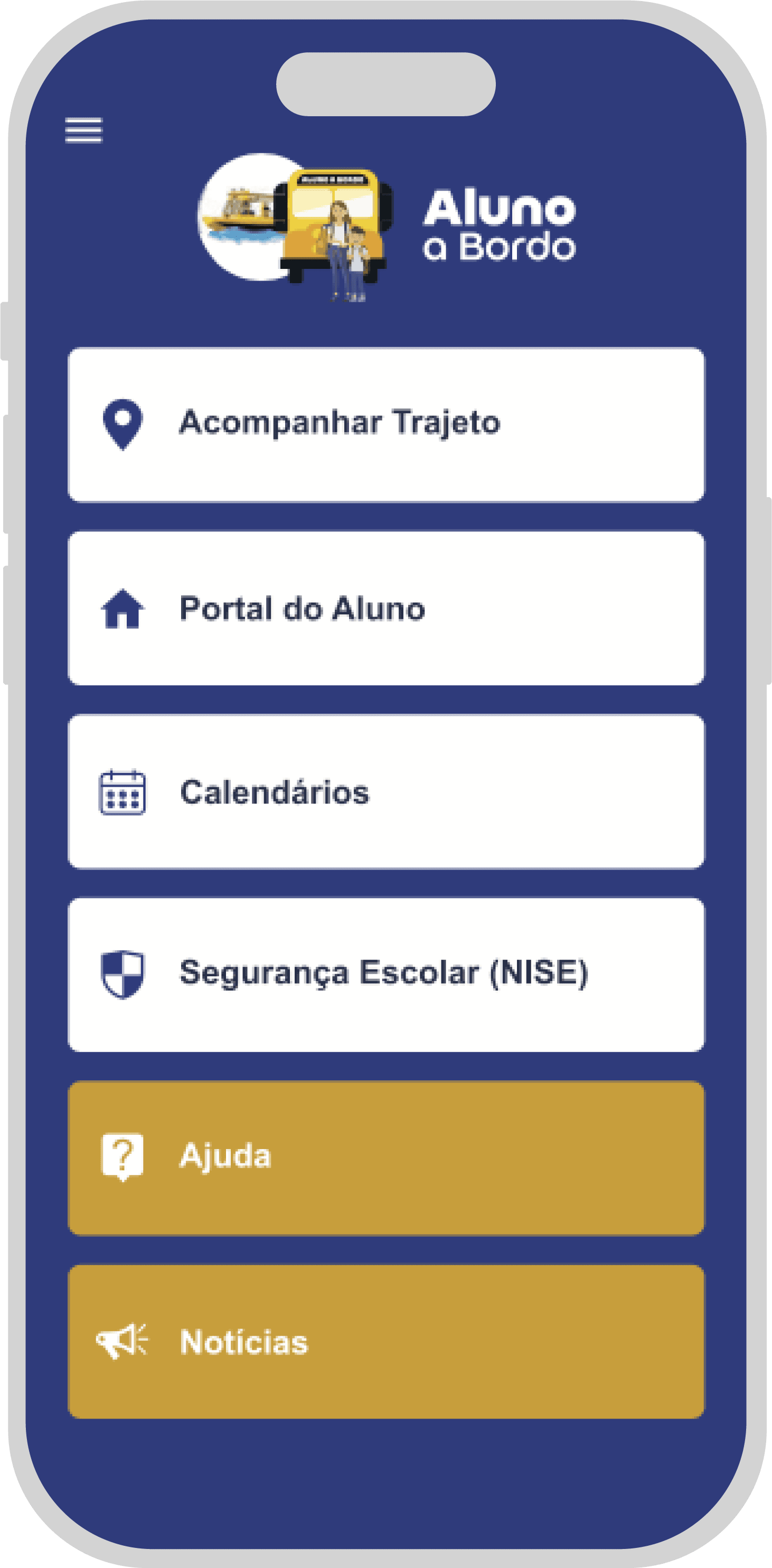Tap the Ajuda button
Screen dimensions: 772x1568
385,1158
